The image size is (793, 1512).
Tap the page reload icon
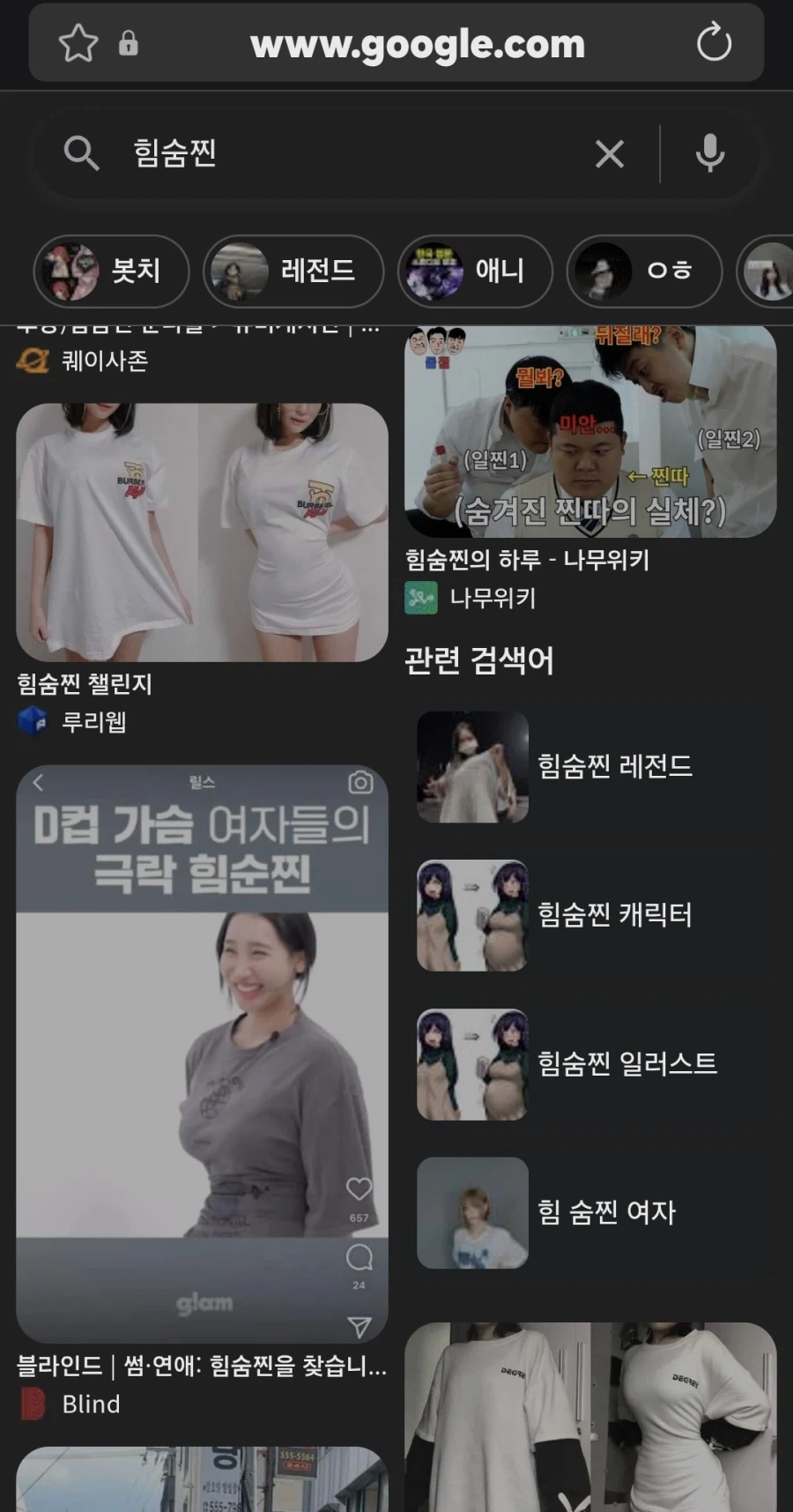coord(714,43)
